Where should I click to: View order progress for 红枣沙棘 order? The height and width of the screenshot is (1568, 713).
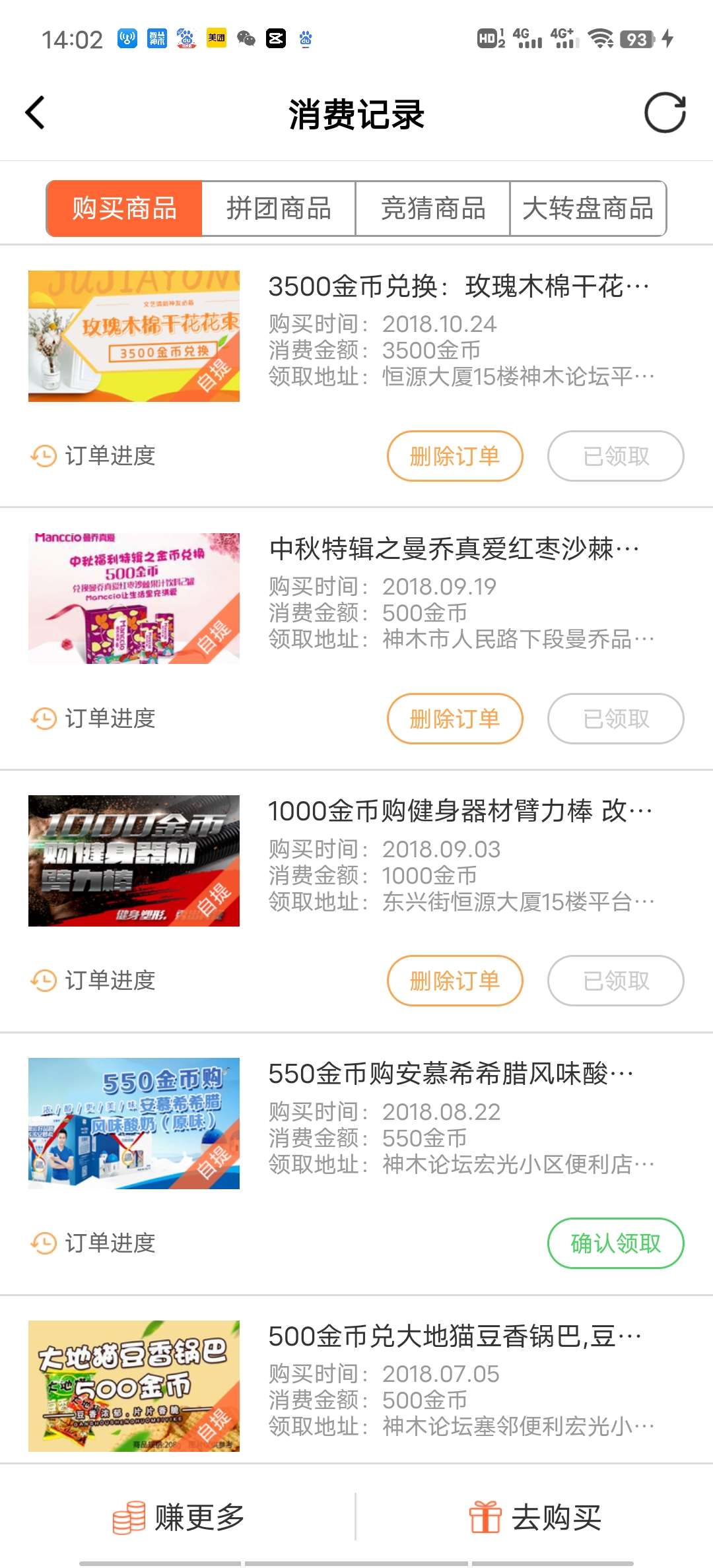[x=93, y=719]
